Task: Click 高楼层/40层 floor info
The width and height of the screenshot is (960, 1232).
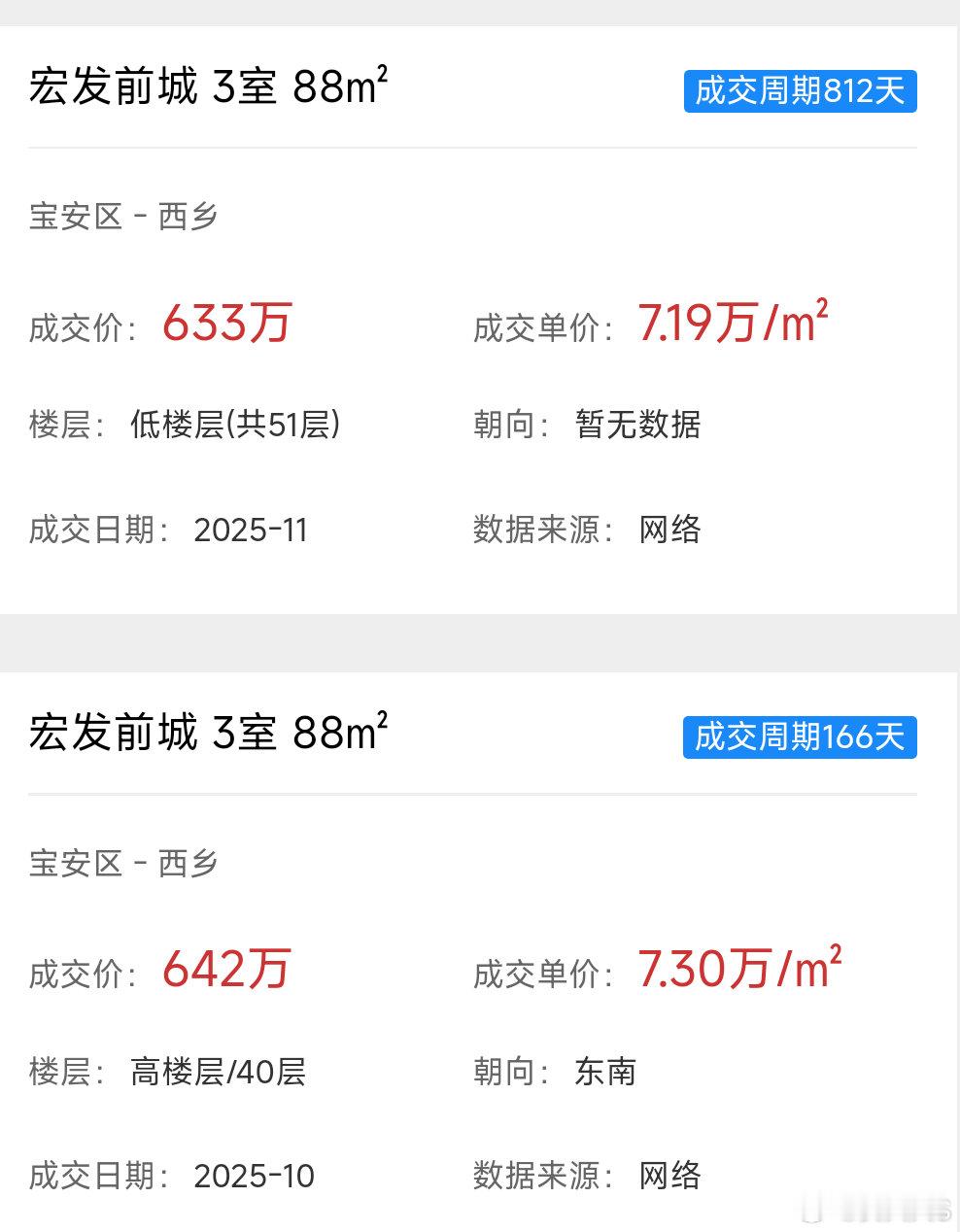Action: [219, 1073]
